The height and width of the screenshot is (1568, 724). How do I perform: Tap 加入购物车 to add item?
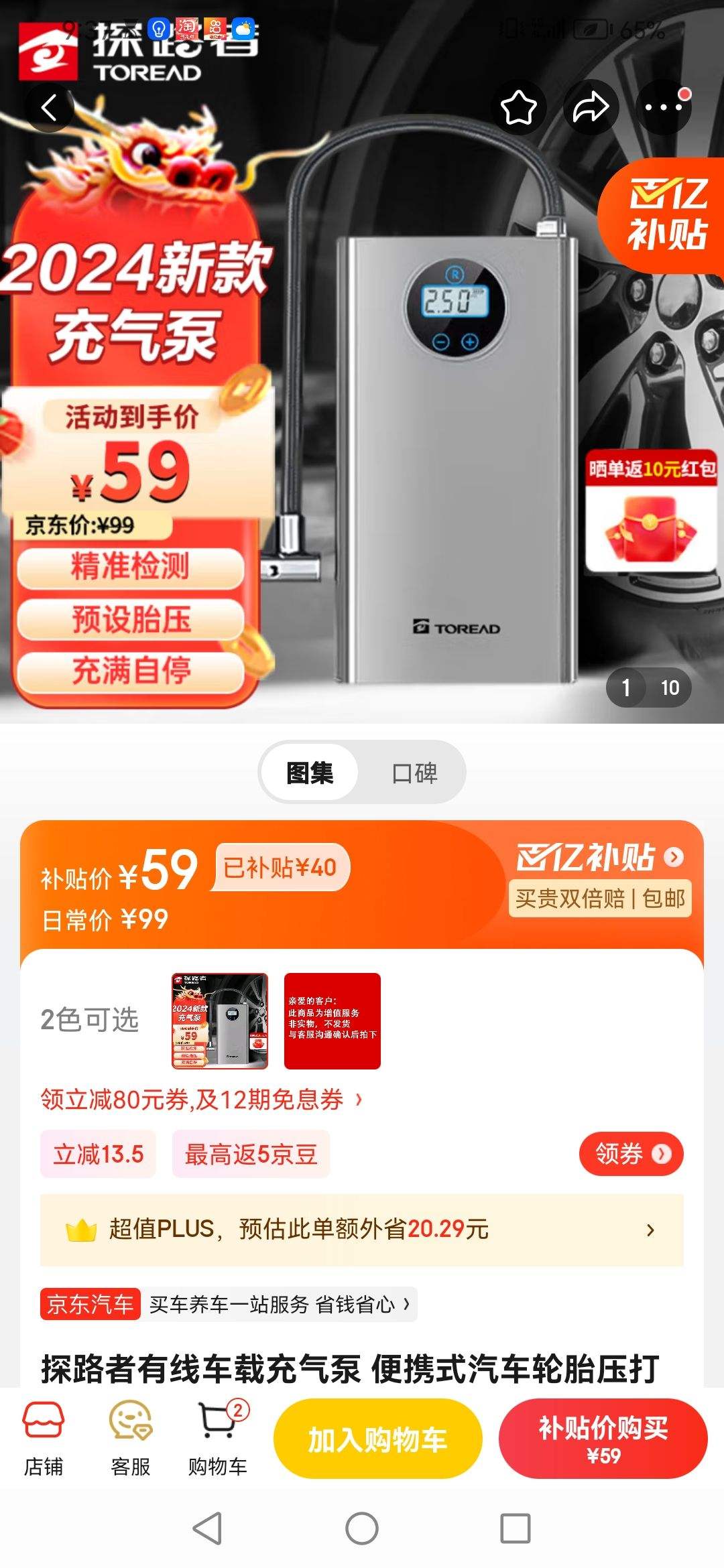pos(377,1439)
